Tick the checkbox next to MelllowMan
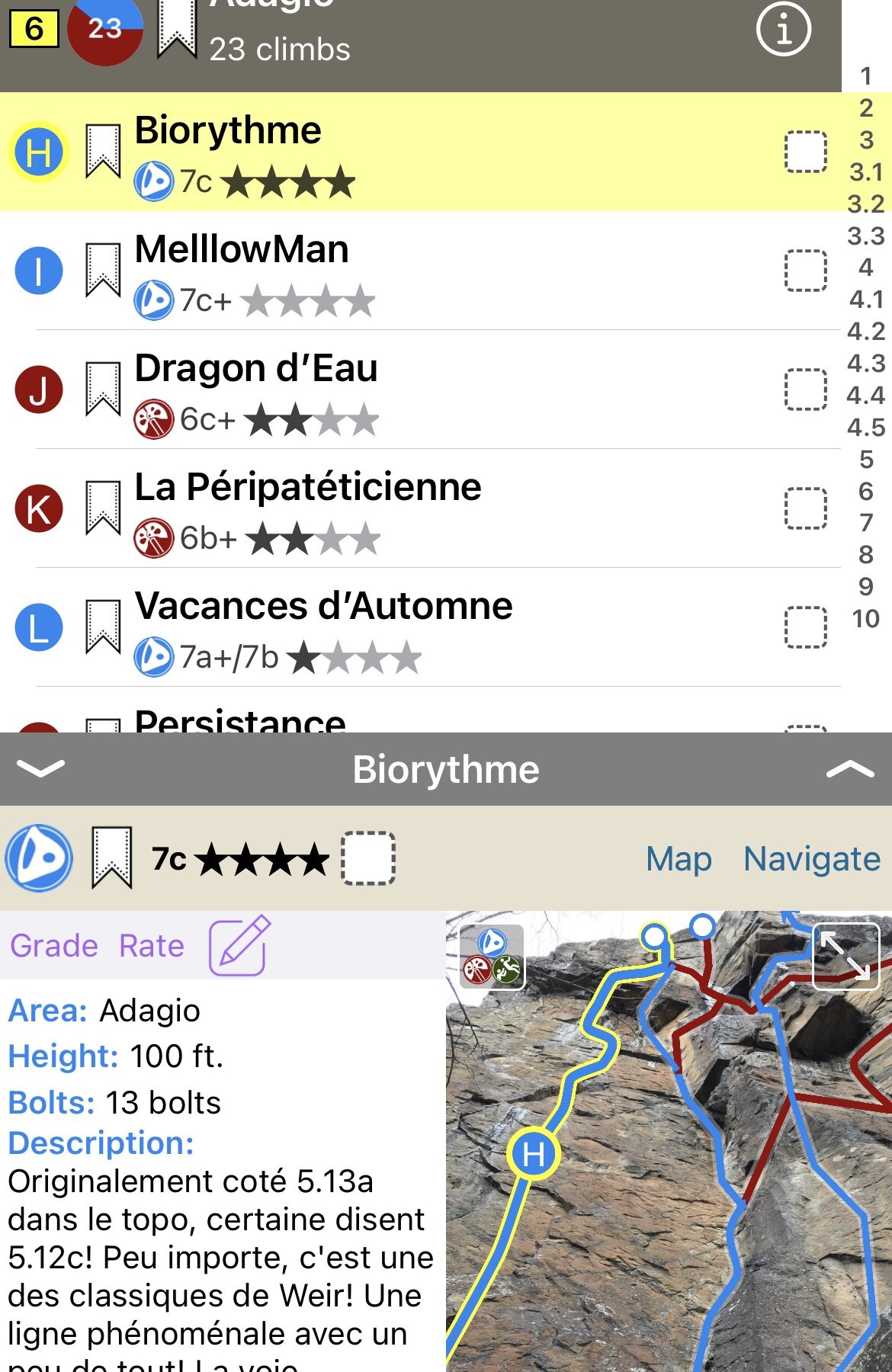This screenshot has height=1372, width=892. pyautogui.click(x=806, y=270)
